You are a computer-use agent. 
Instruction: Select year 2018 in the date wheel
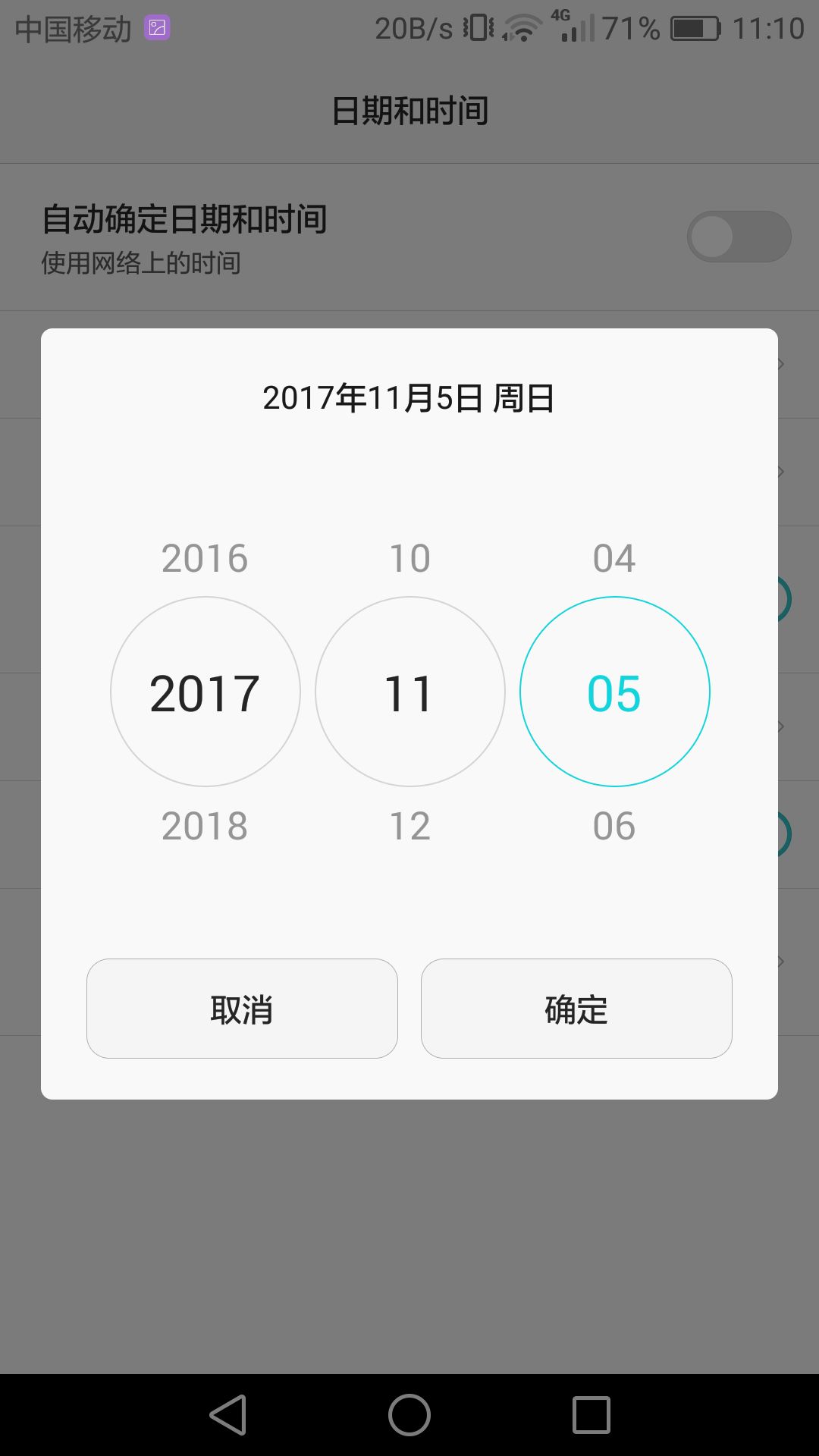(x=205, y=827)
